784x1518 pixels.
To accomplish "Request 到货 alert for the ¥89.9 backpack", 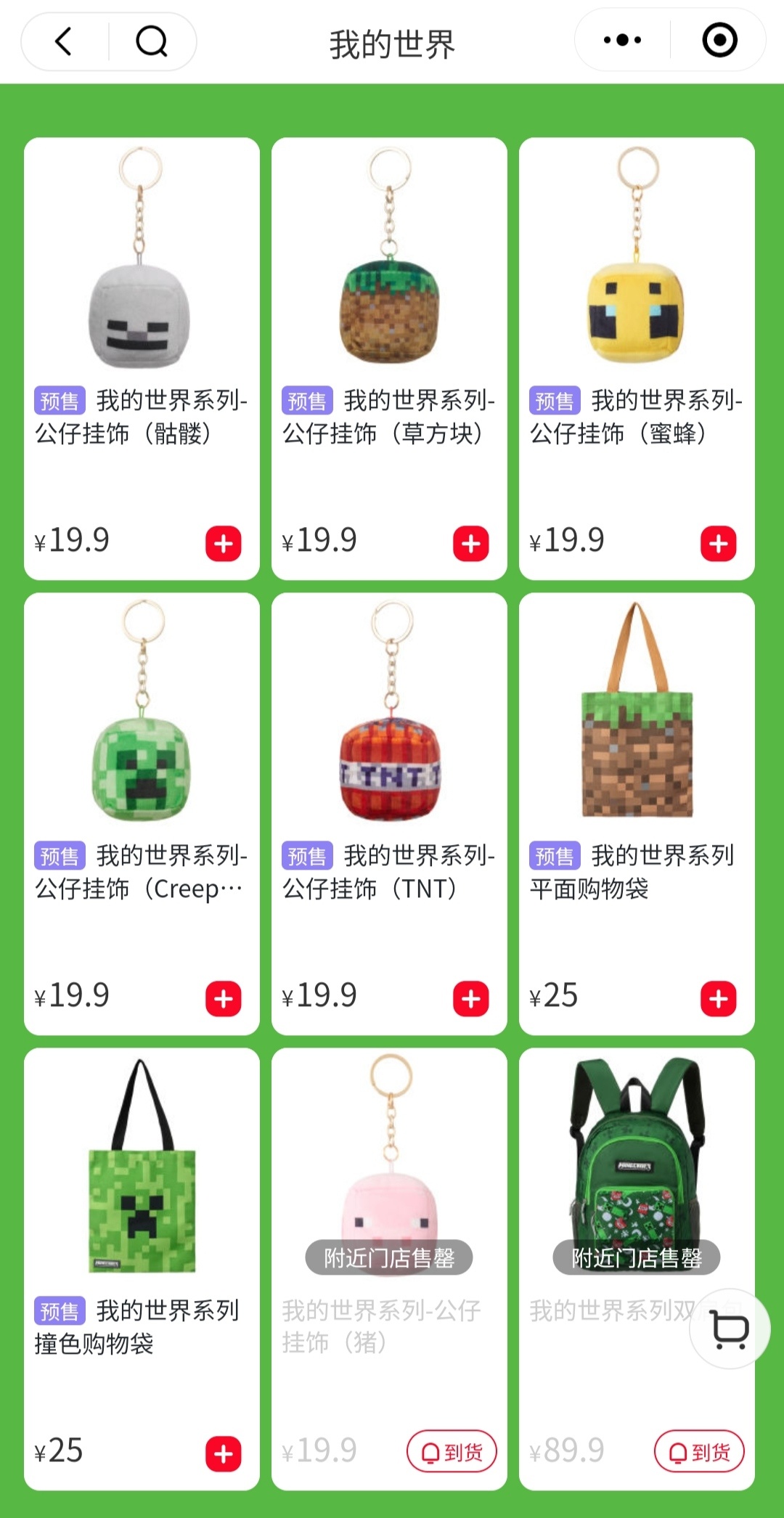I will (x=700, y=1452).
